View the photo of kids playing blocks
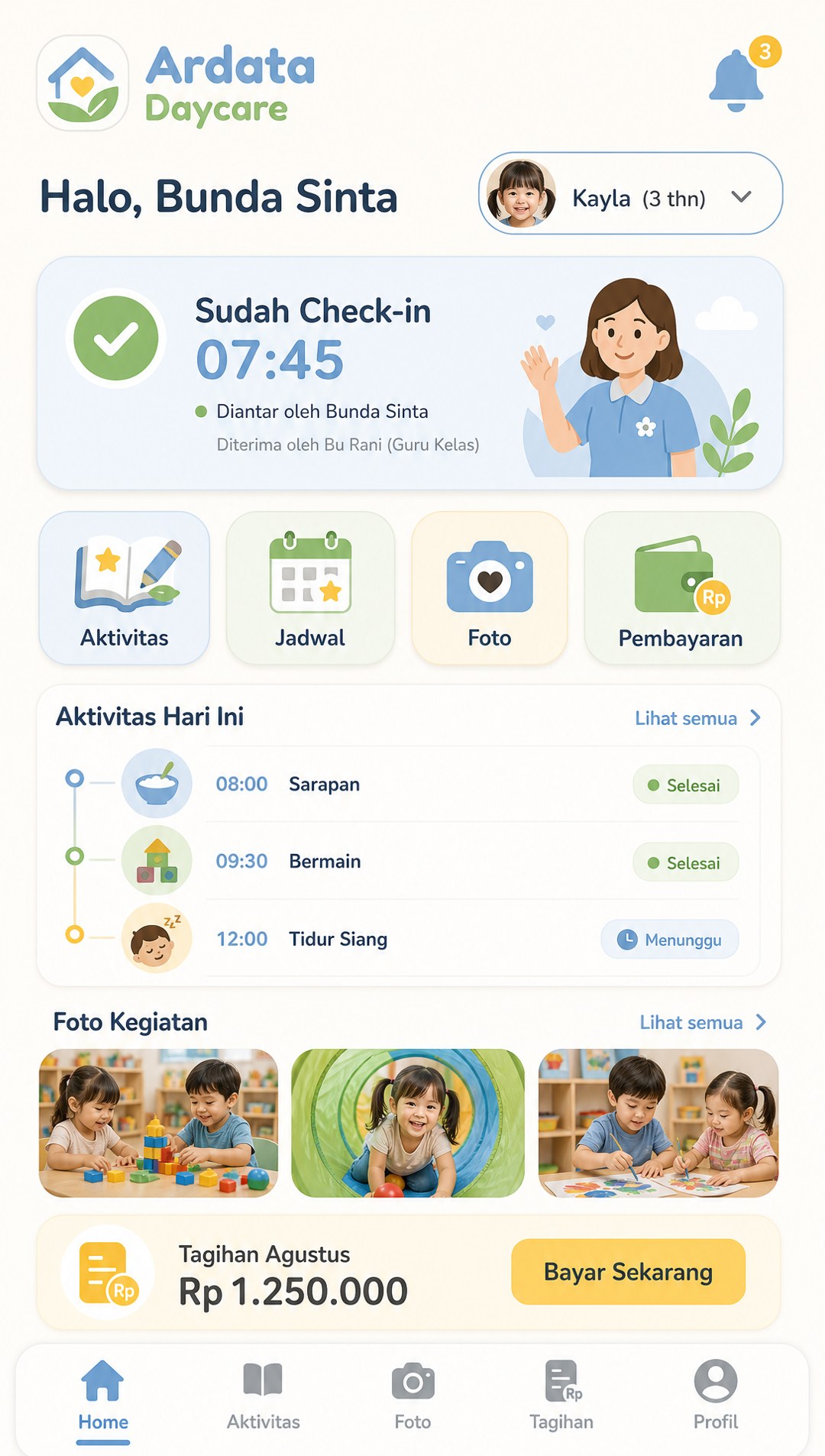 click(158, 1123)
